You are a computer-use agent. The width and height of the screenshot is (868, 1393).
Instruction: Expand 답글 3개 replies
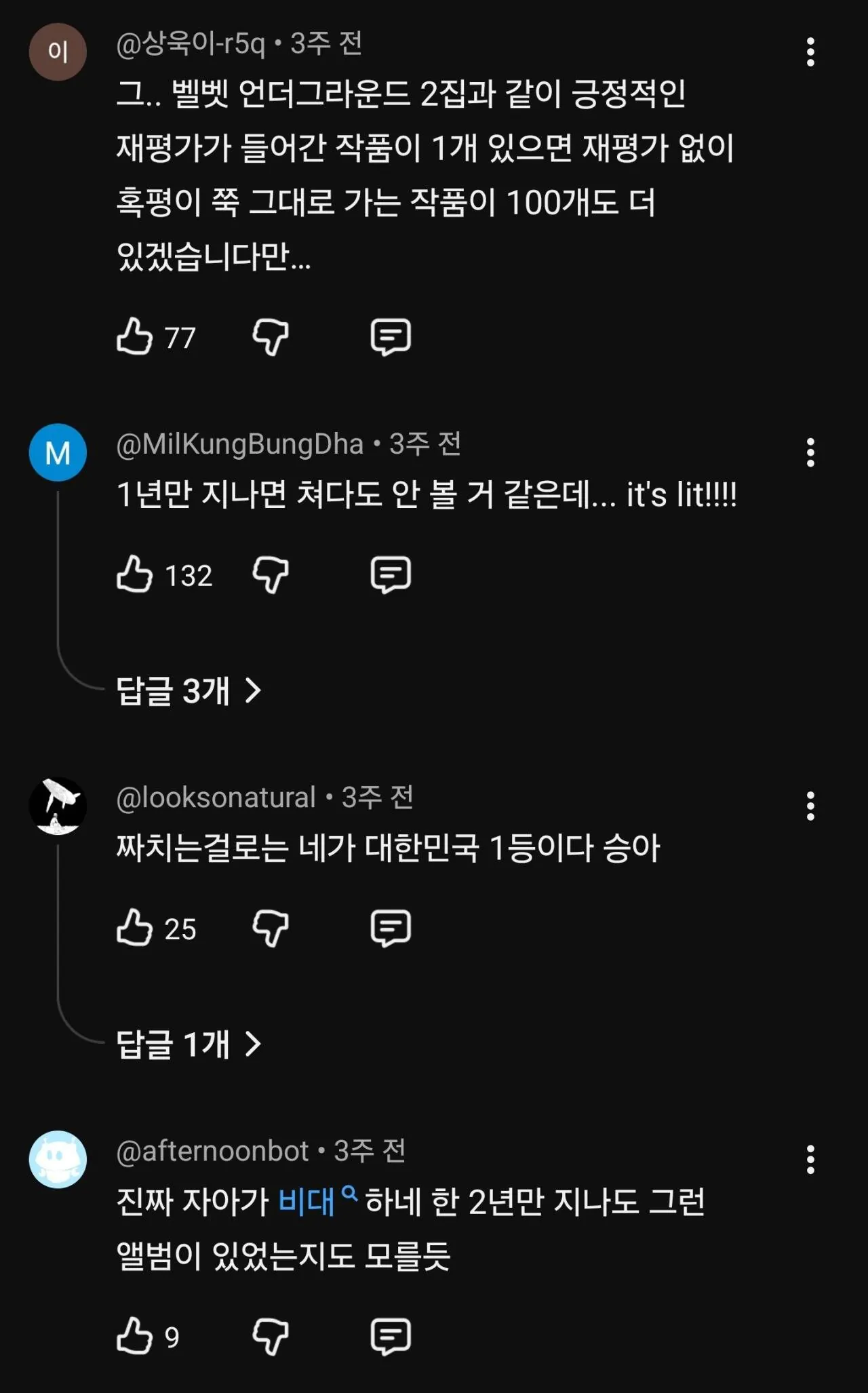coord(189,691)
